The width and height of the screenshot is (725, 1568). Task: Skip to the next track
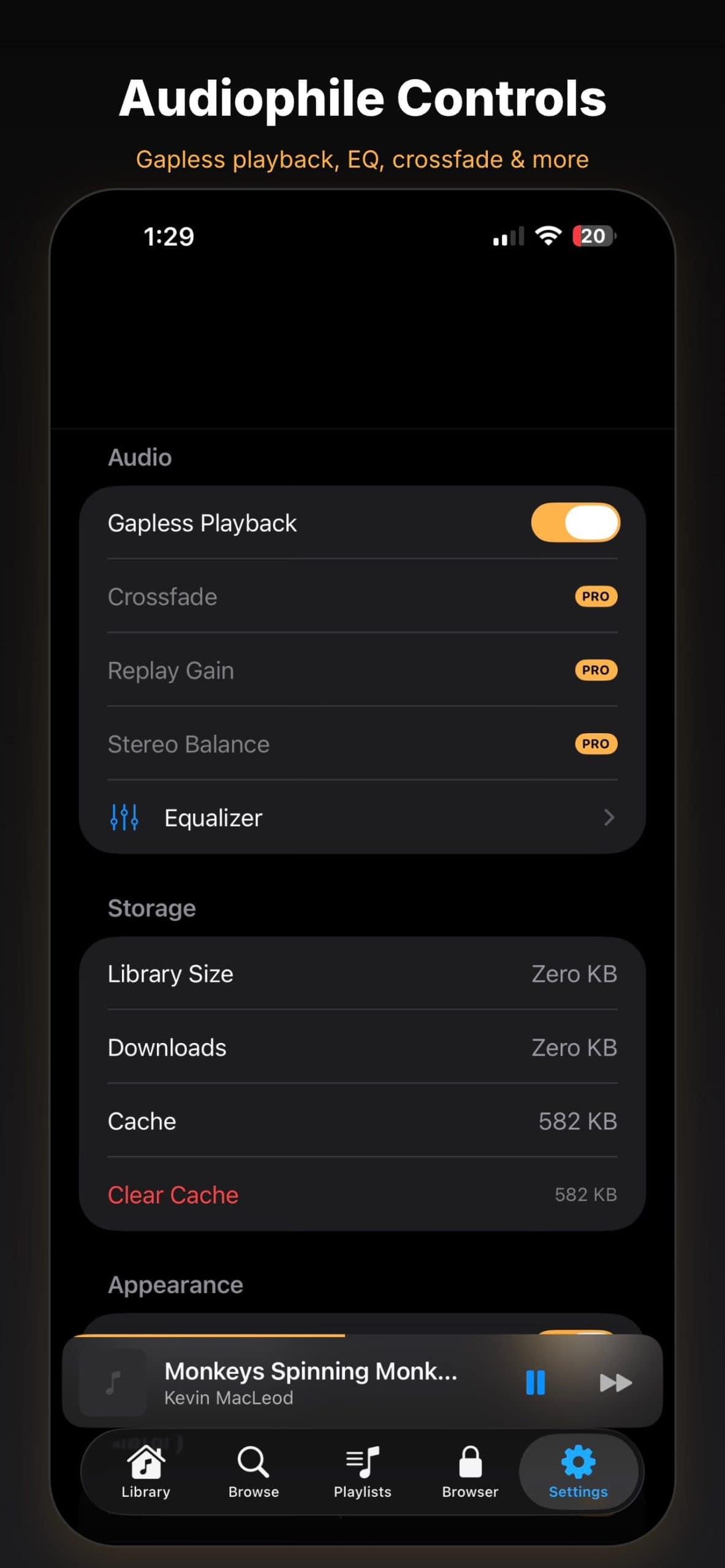coord(615,1382)
